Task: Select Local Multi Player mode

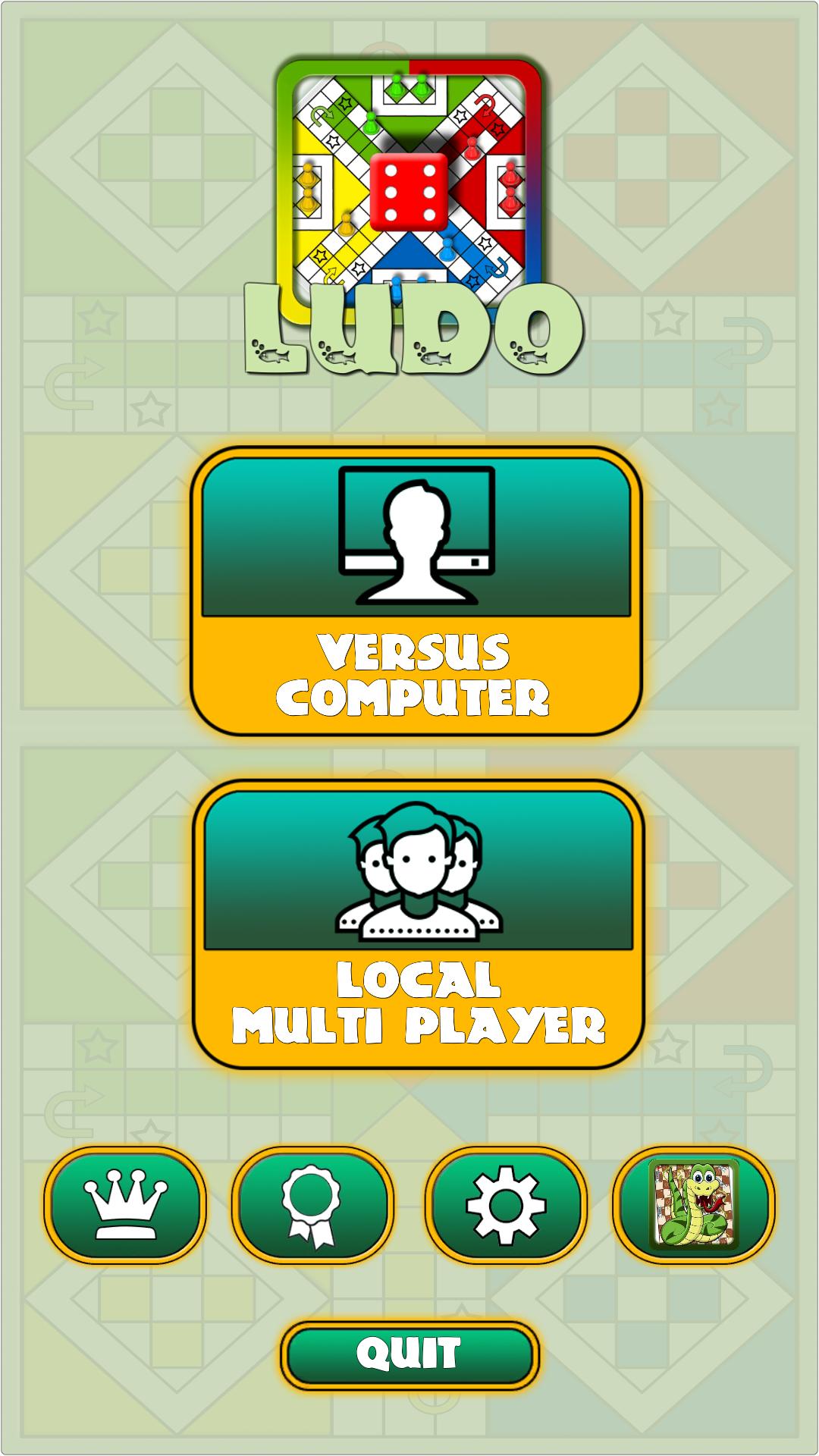Action: 418,925
